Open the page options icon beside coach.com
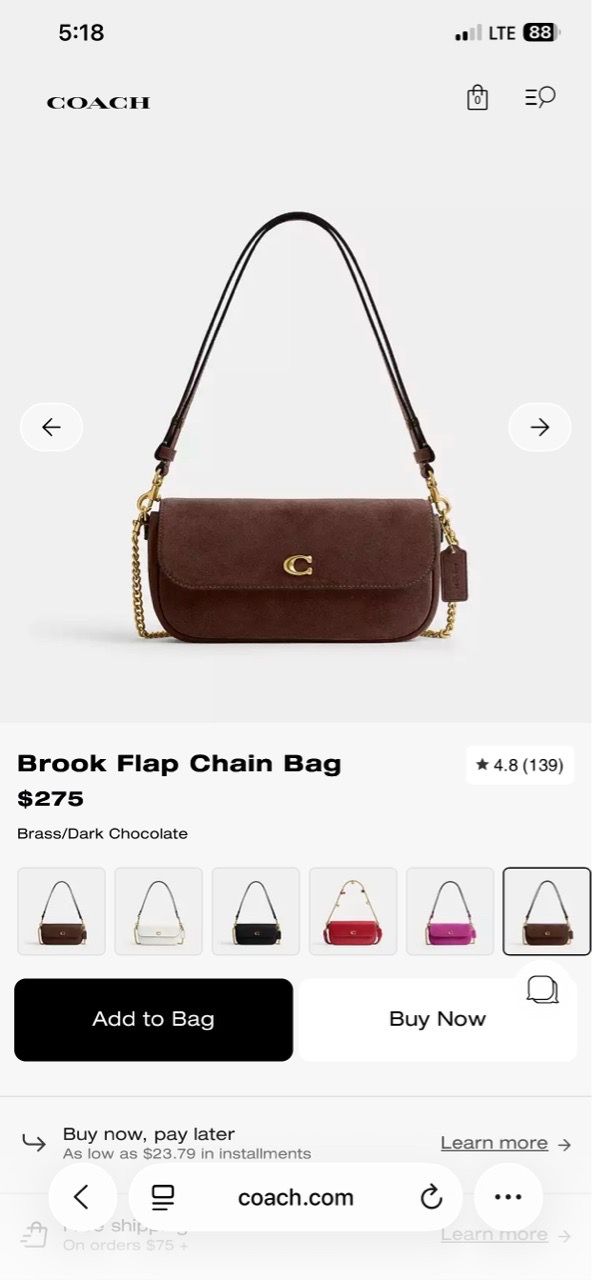The height and width of the screenshot is (1280, 592). [163, 1197]
